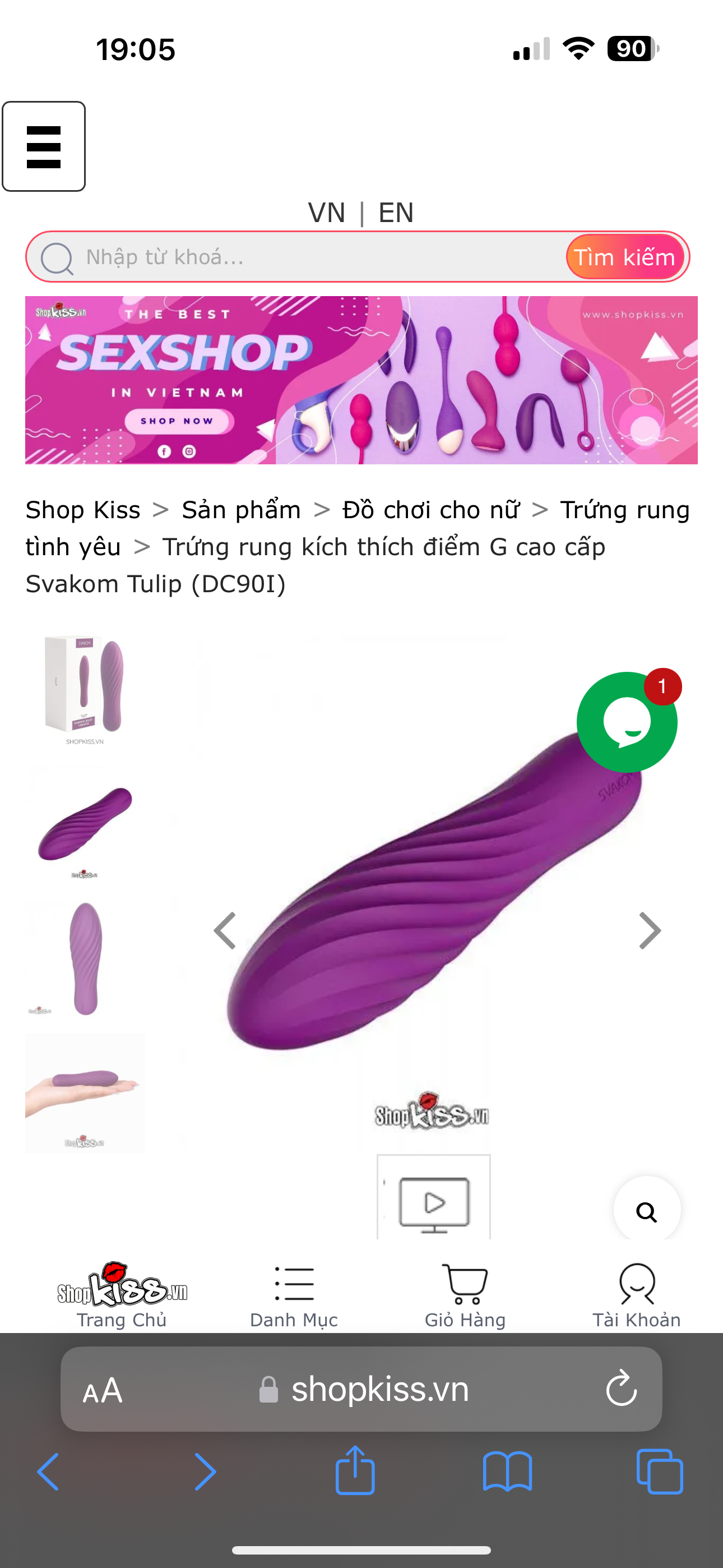Open Đồ chơi cho nữ breadcrumb

tap(430, 510)
